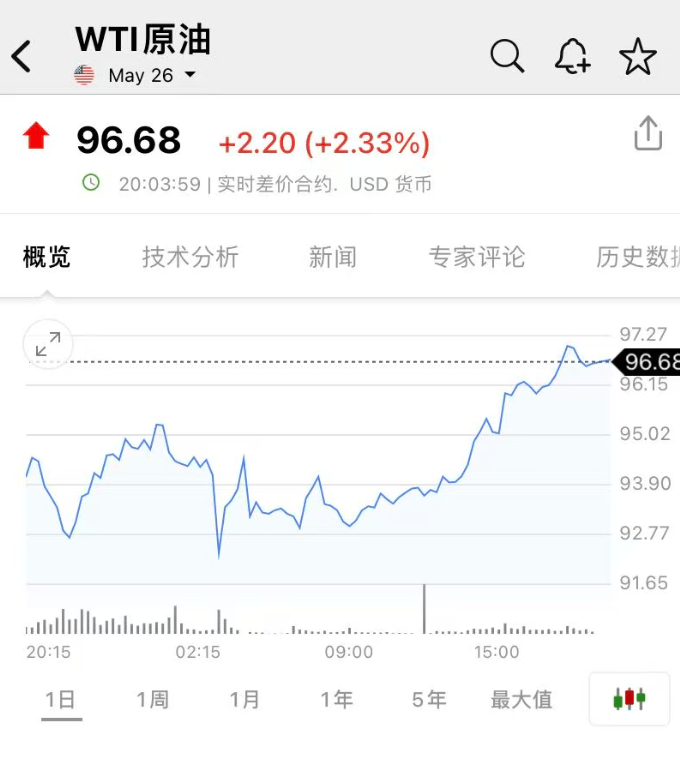Switch to the 新闻 tab
The width and height of the screenshot is (680, 774).
(x=332, y=257)
